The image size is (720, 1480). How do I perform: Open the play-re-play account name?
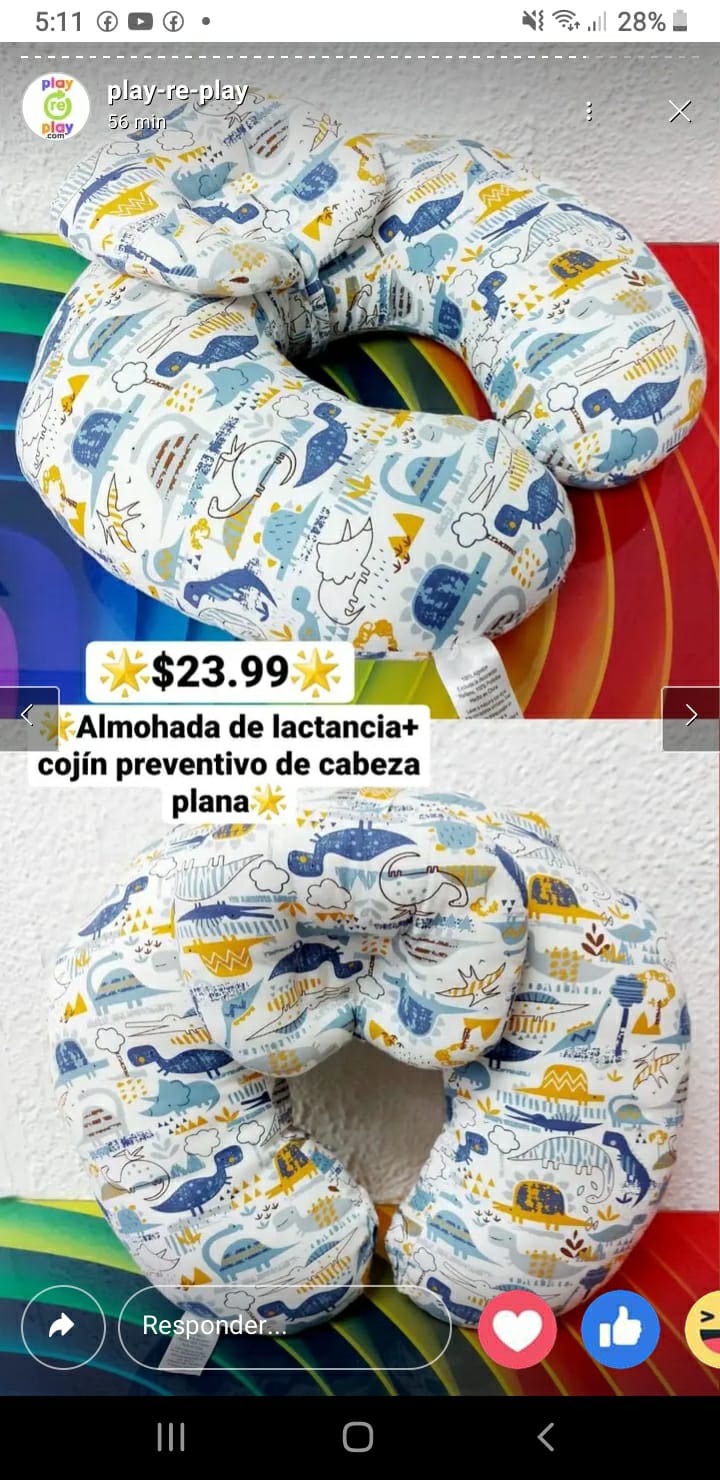178,91
